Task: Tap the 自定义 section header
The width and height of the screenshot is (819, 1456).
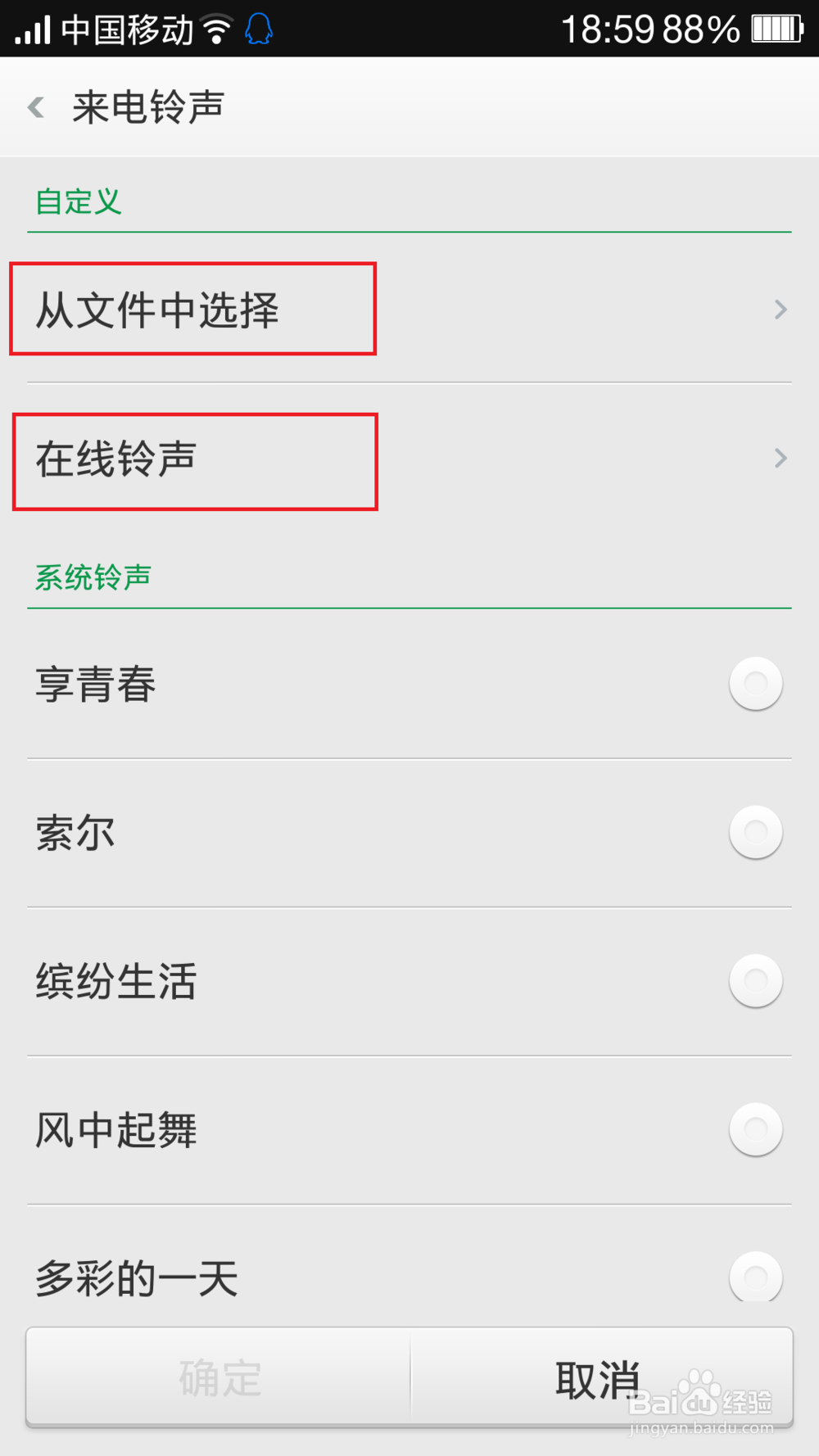Action: tap(76, 201)
